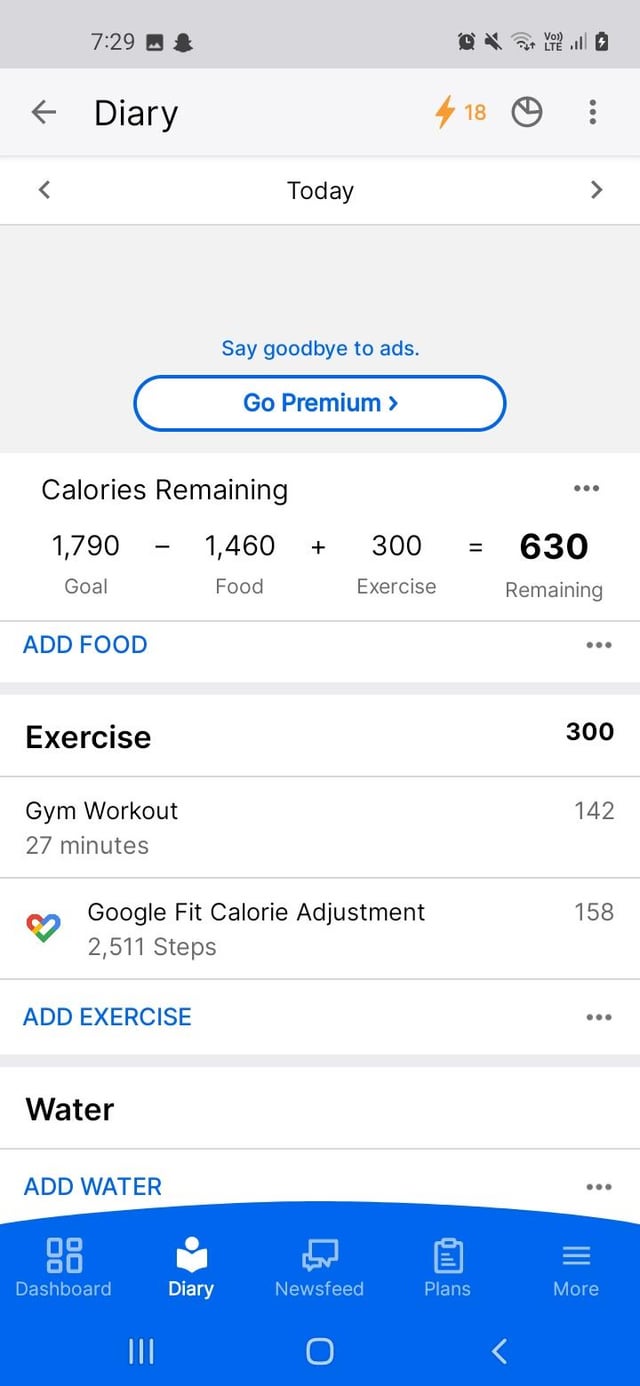The width and height of the screenshot is (640, 1386).
Task: Go back using the Diary back arrow
Action: pos(44,113)
